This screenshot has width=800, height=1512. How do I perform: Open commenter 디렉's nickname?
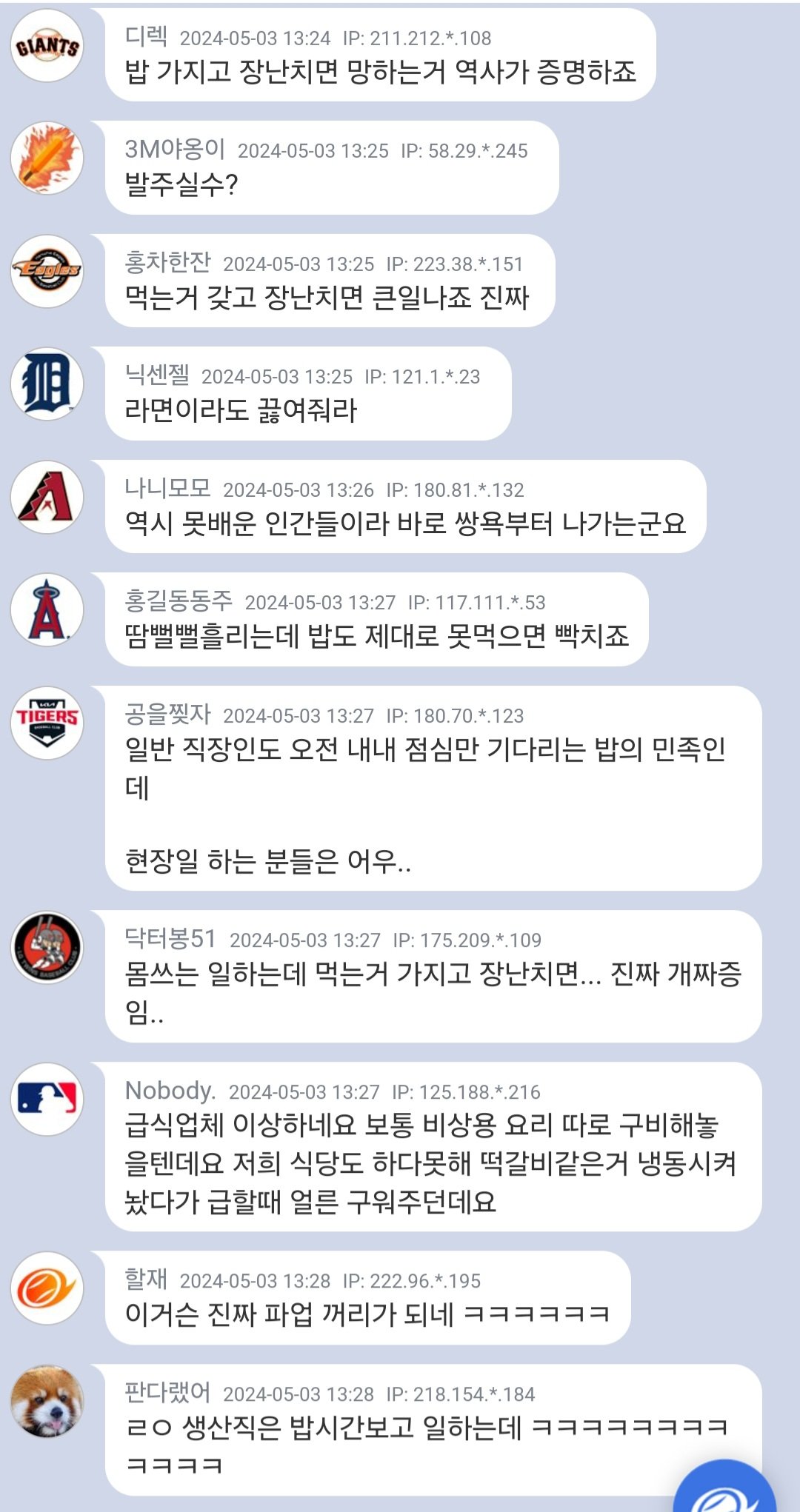click(x=146, y=36)
